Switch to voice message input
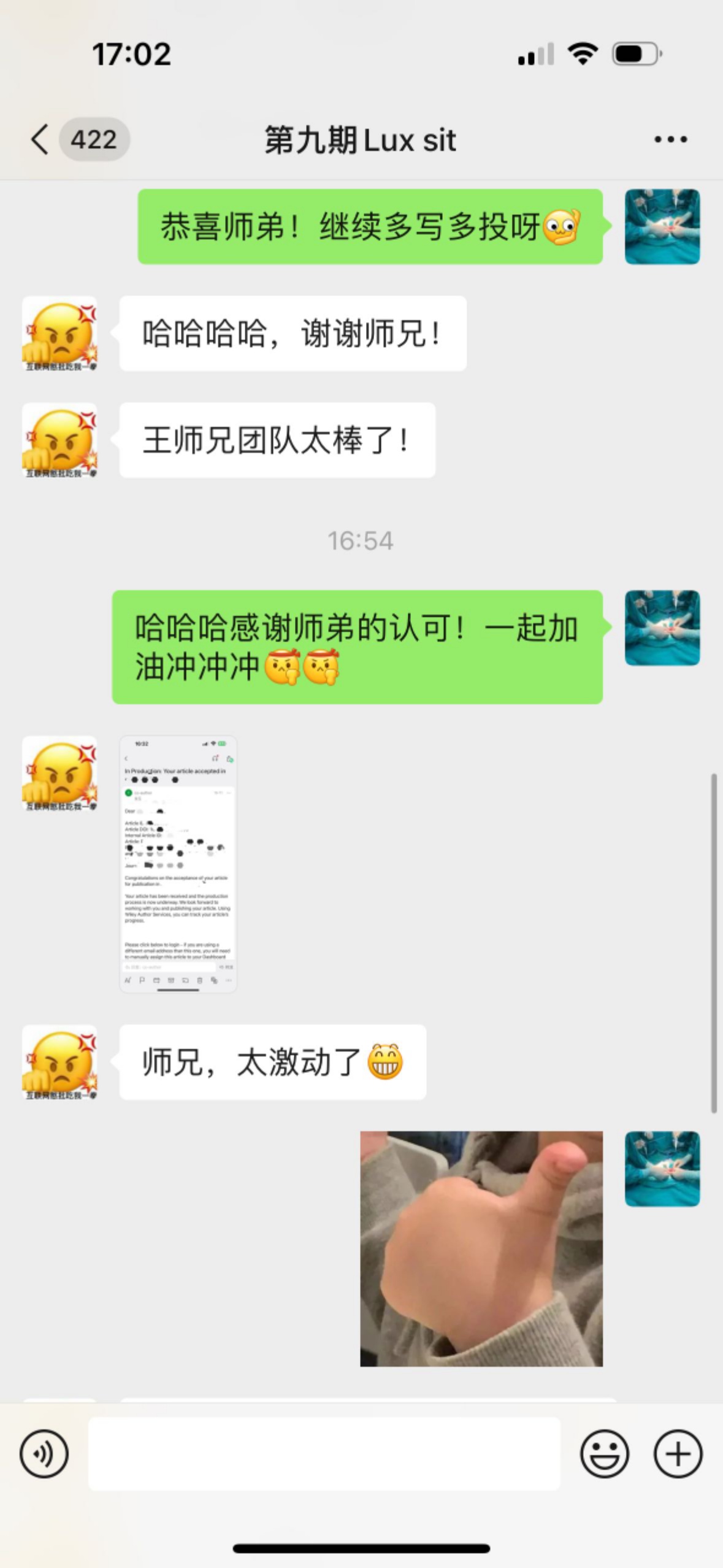The height and width of the screenshot is (1568, 723). pos(44,1453)
